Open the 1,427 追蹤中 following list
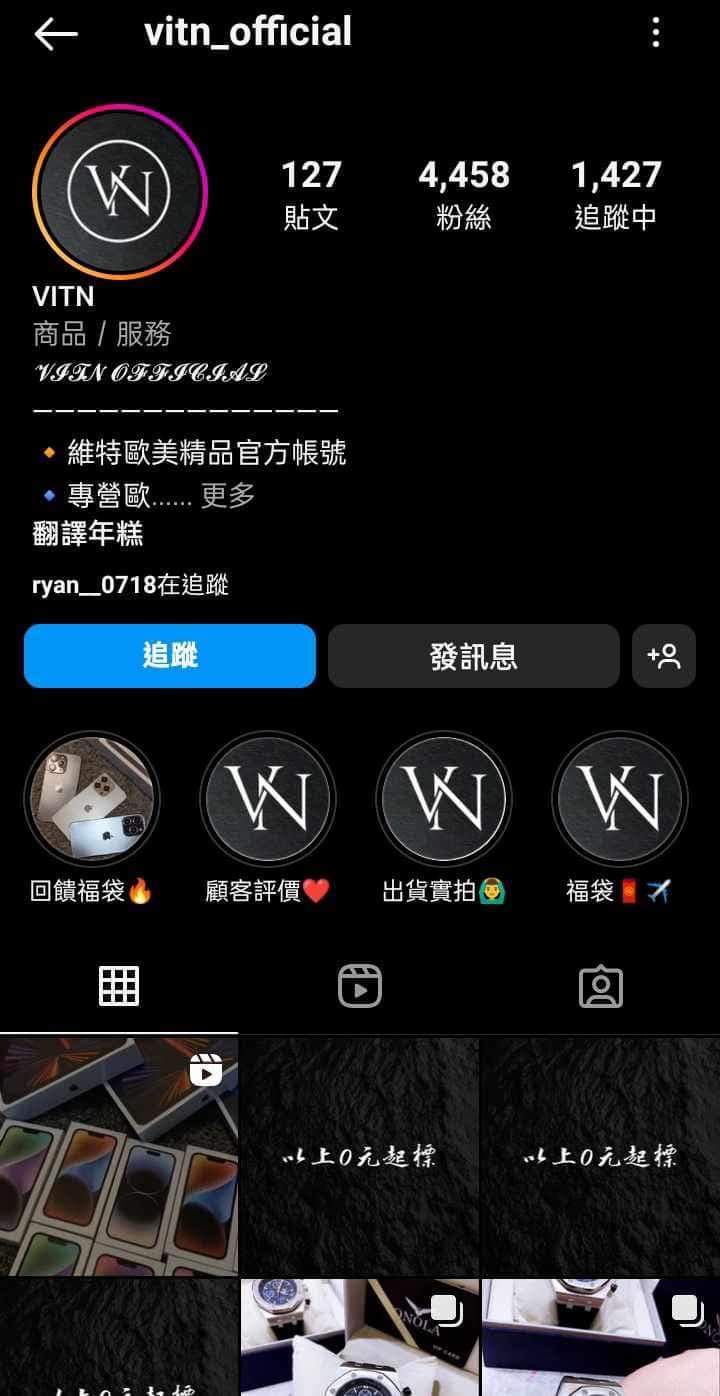Screen dimensions: 720x1396 point(616,194)
